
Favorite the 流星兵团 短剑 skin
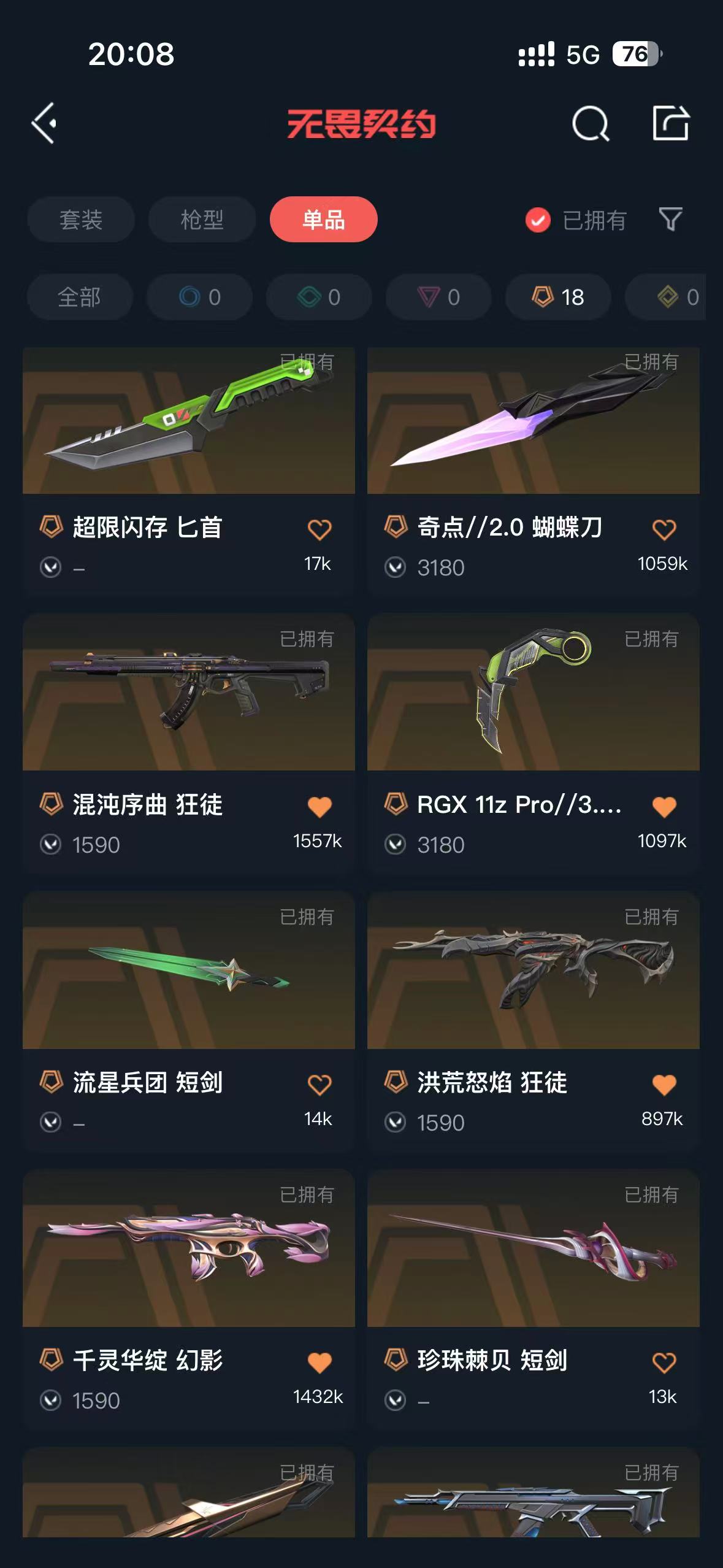[x=319, y=1085]
